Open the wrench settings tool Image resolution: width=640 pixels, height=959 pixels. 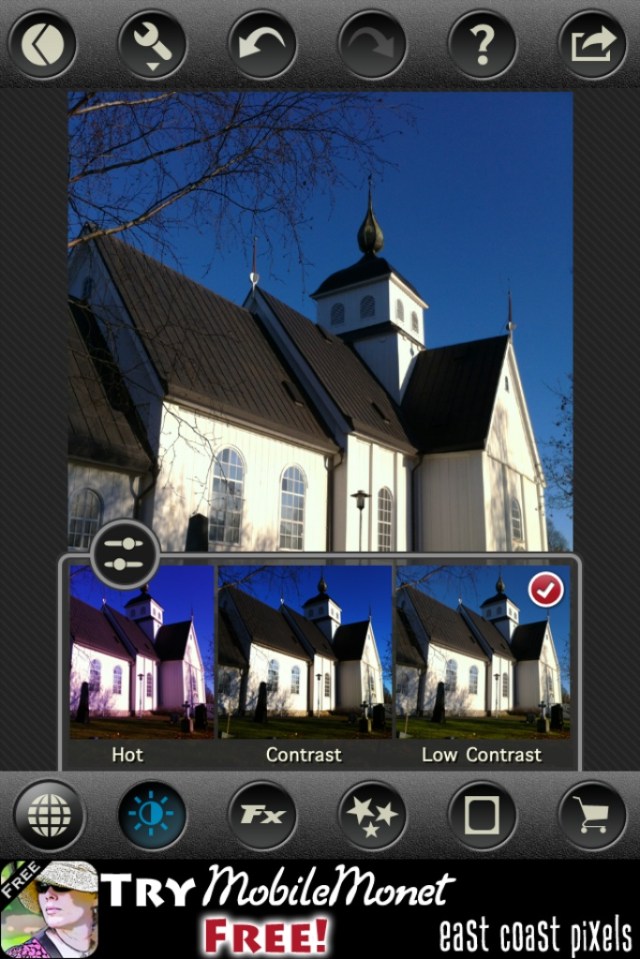(152, 45)
